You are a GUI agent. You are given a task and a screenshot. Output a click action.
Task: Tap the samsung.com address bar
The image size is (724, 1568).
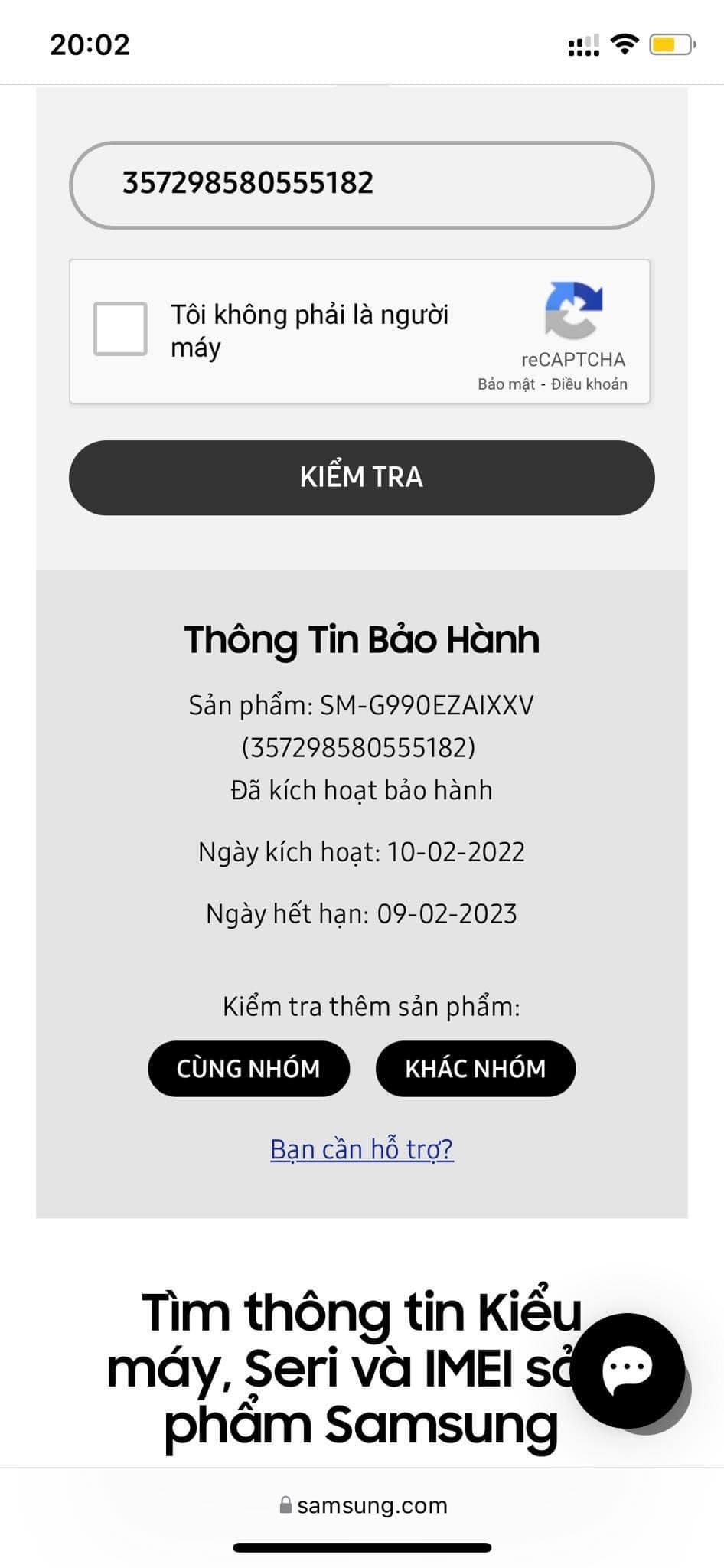tap(362, 1505)
